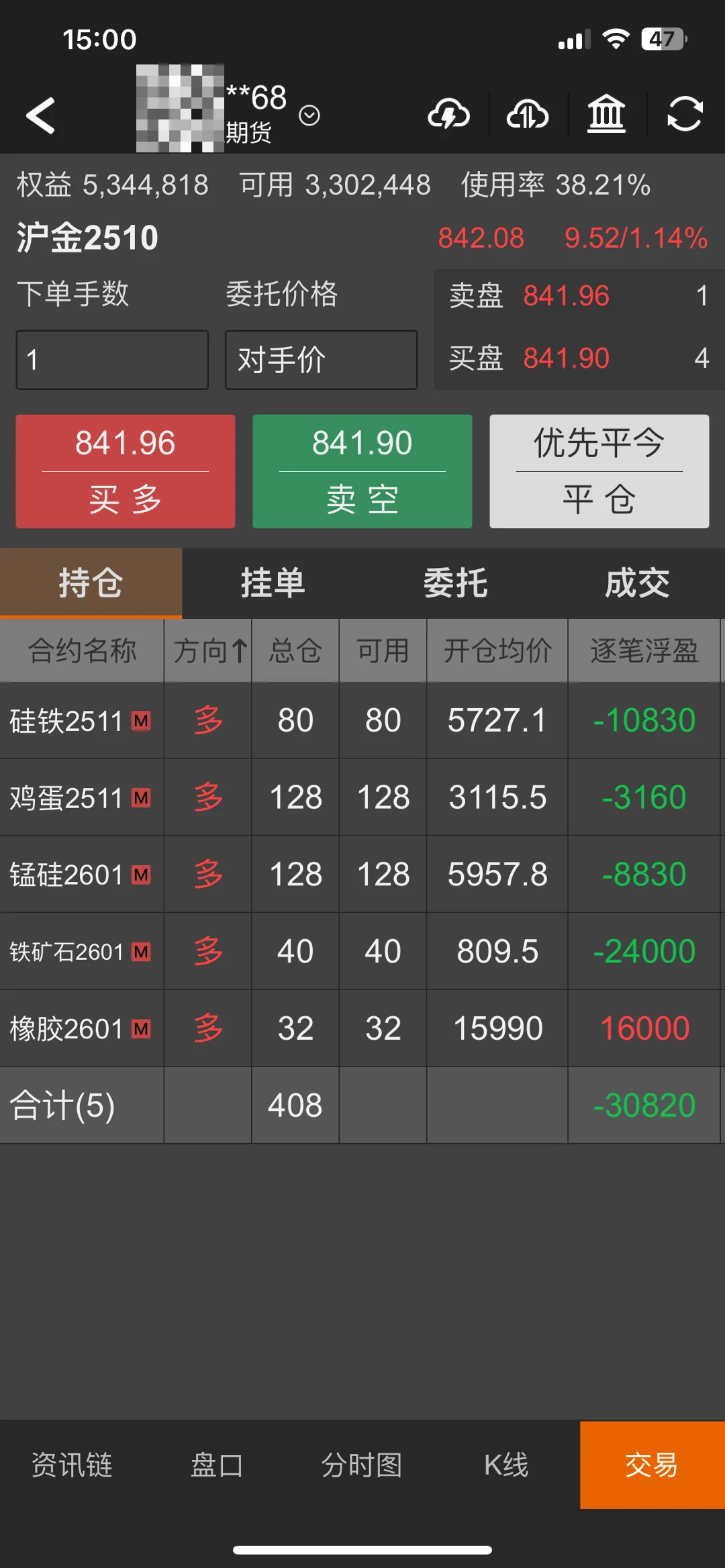The width and height of the screenshot is (725, 1568).
Task: Tap the back arrow at top left
Action: pyautogui.click(x=40, y=114)
